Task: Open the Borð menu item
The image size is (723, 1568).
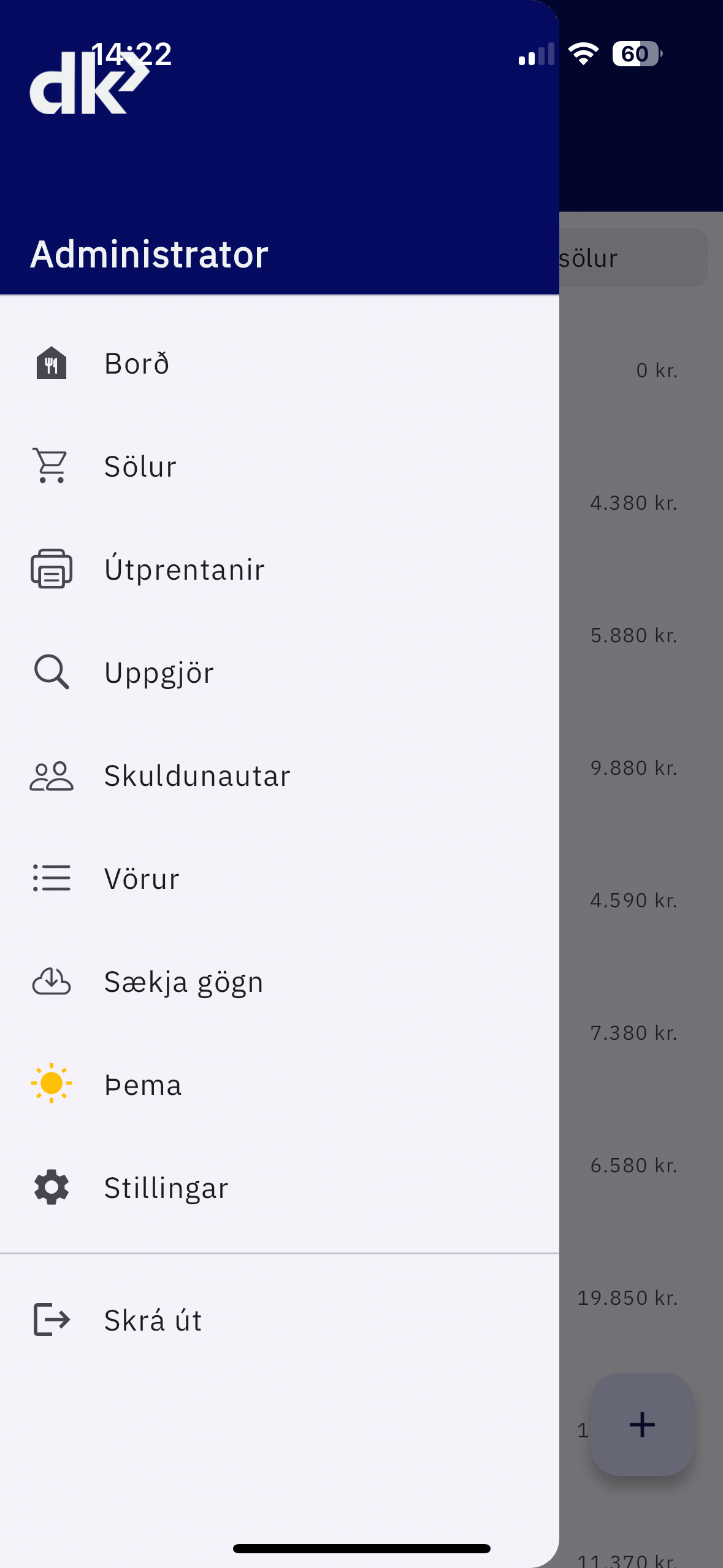Action: (x=136, y=364)
